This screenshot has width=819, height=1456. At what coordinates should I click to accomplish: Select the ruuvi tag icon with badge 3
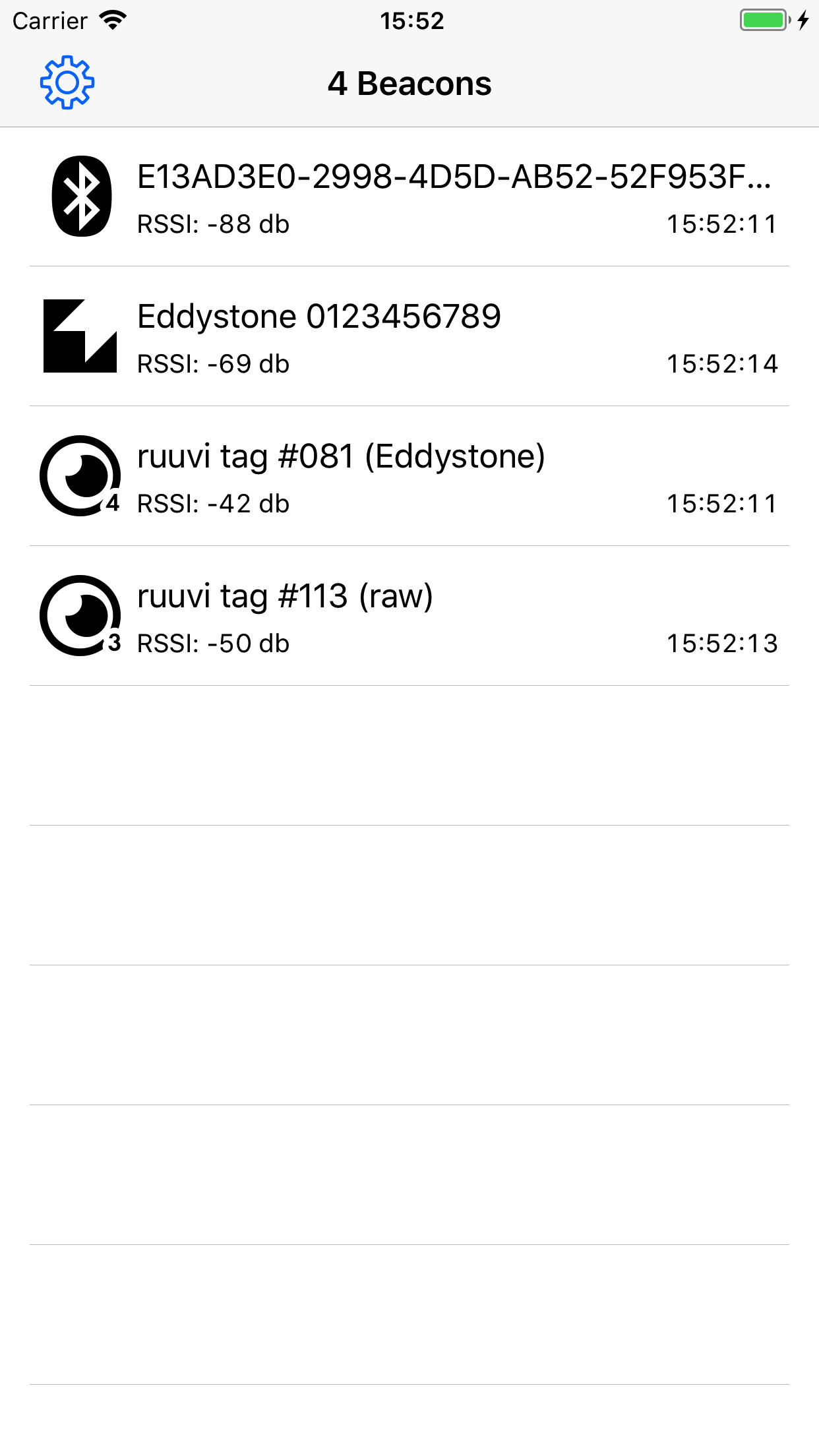tap(79, 616)
